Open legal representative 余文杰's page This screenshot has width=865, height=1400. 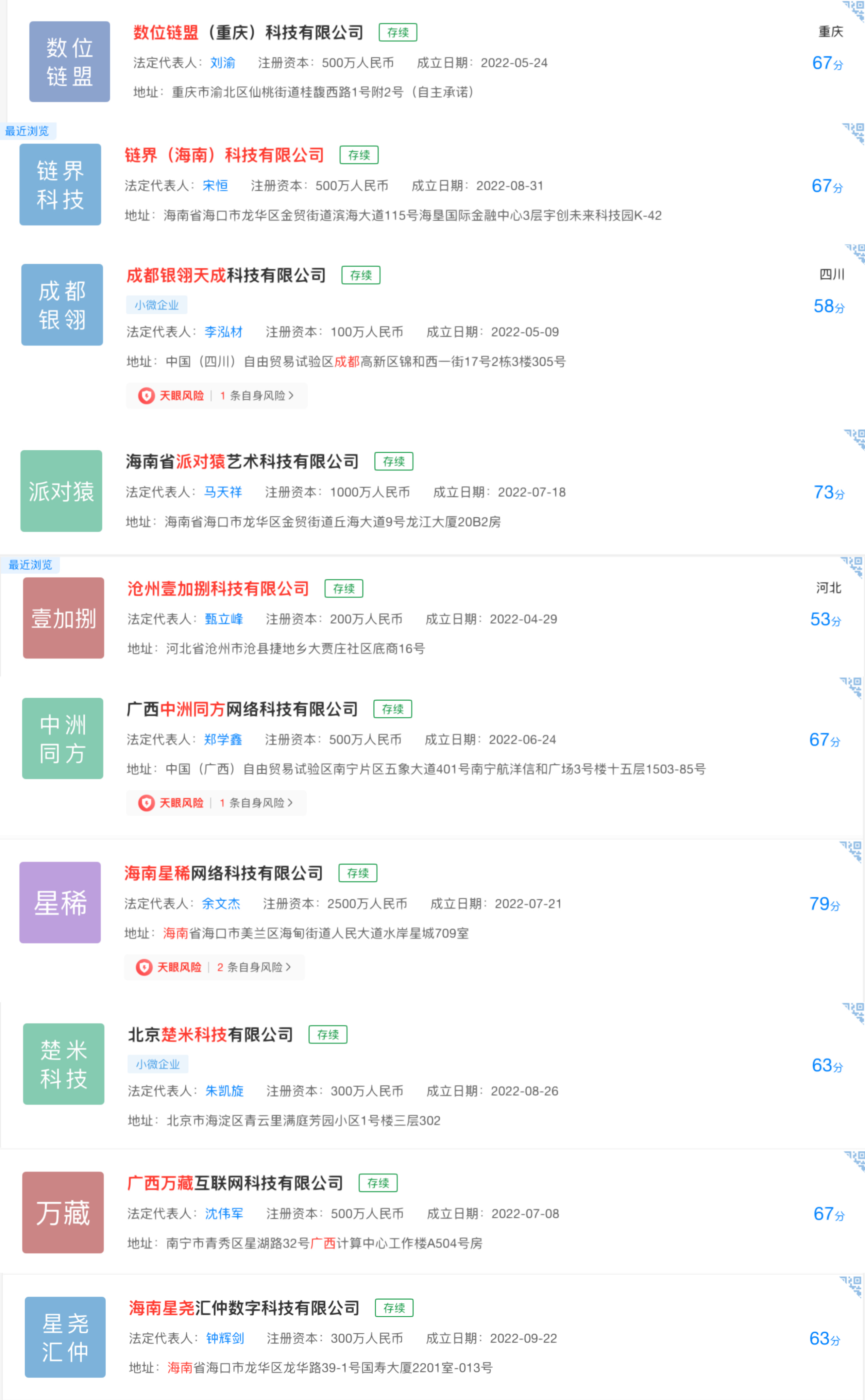coord(221,903)
